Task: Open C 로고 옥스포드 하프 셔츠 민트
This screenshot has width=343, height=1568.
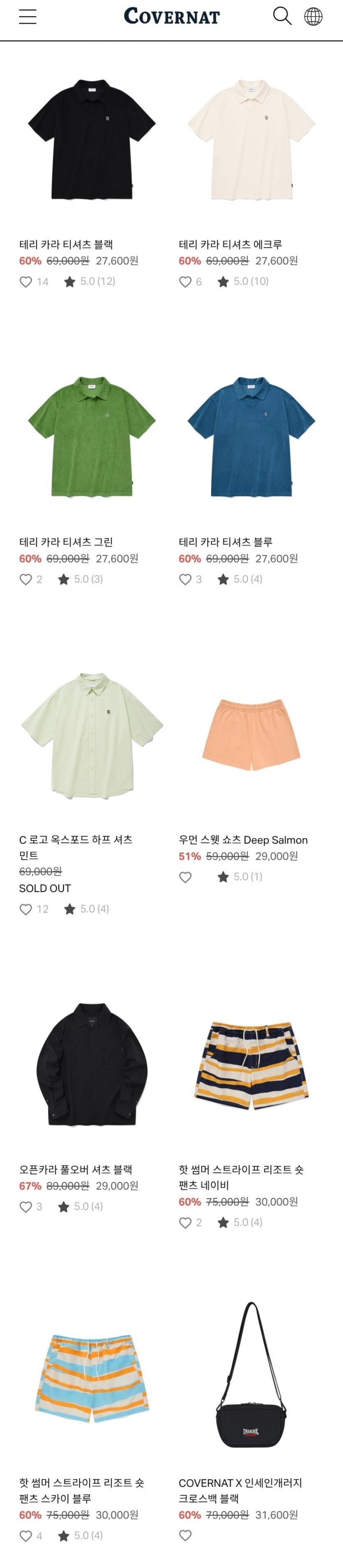Action: [x=91, y=735]
